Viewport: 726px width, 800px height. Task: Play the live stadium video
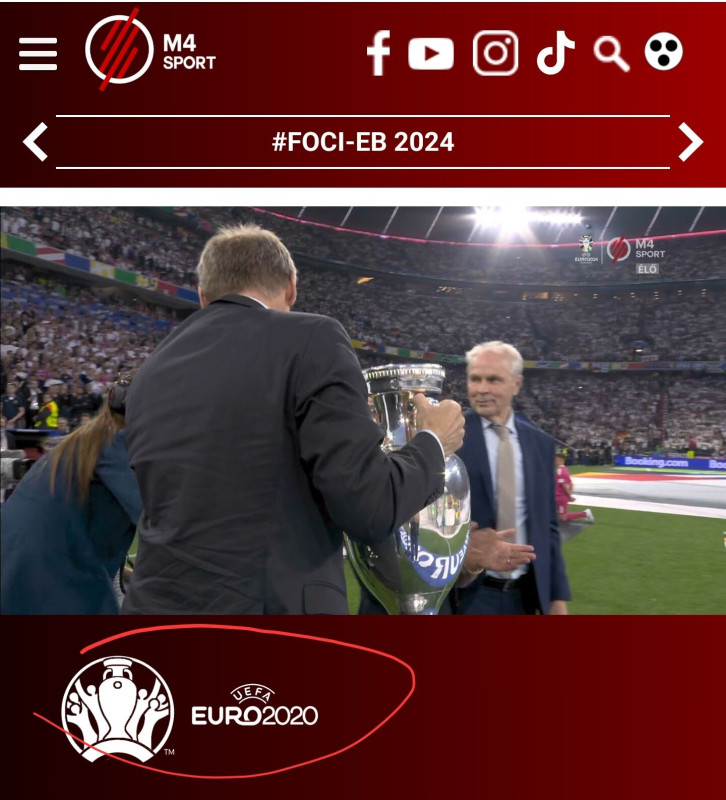coord(363,410)
